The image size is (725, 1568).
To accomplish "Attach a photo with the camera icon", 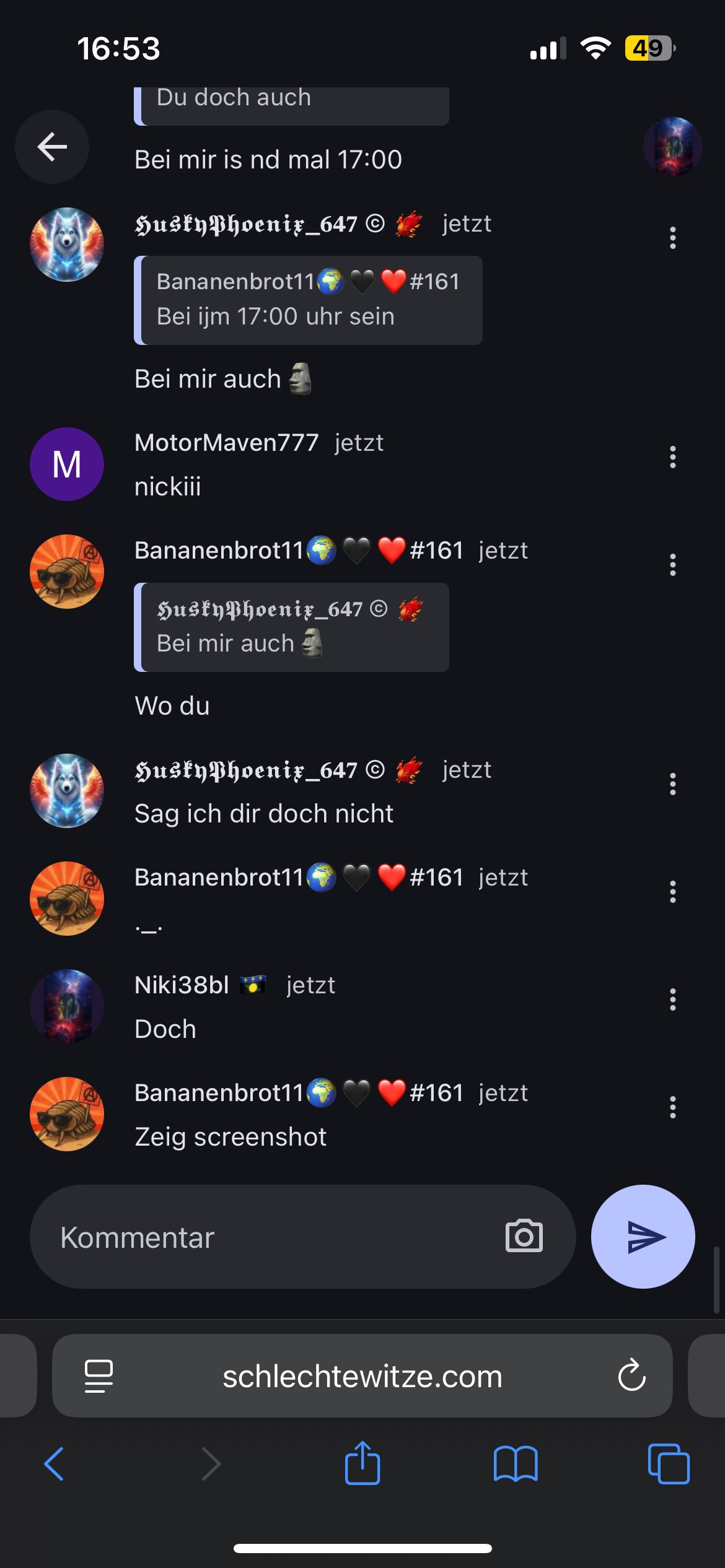I will (524, 1237).
